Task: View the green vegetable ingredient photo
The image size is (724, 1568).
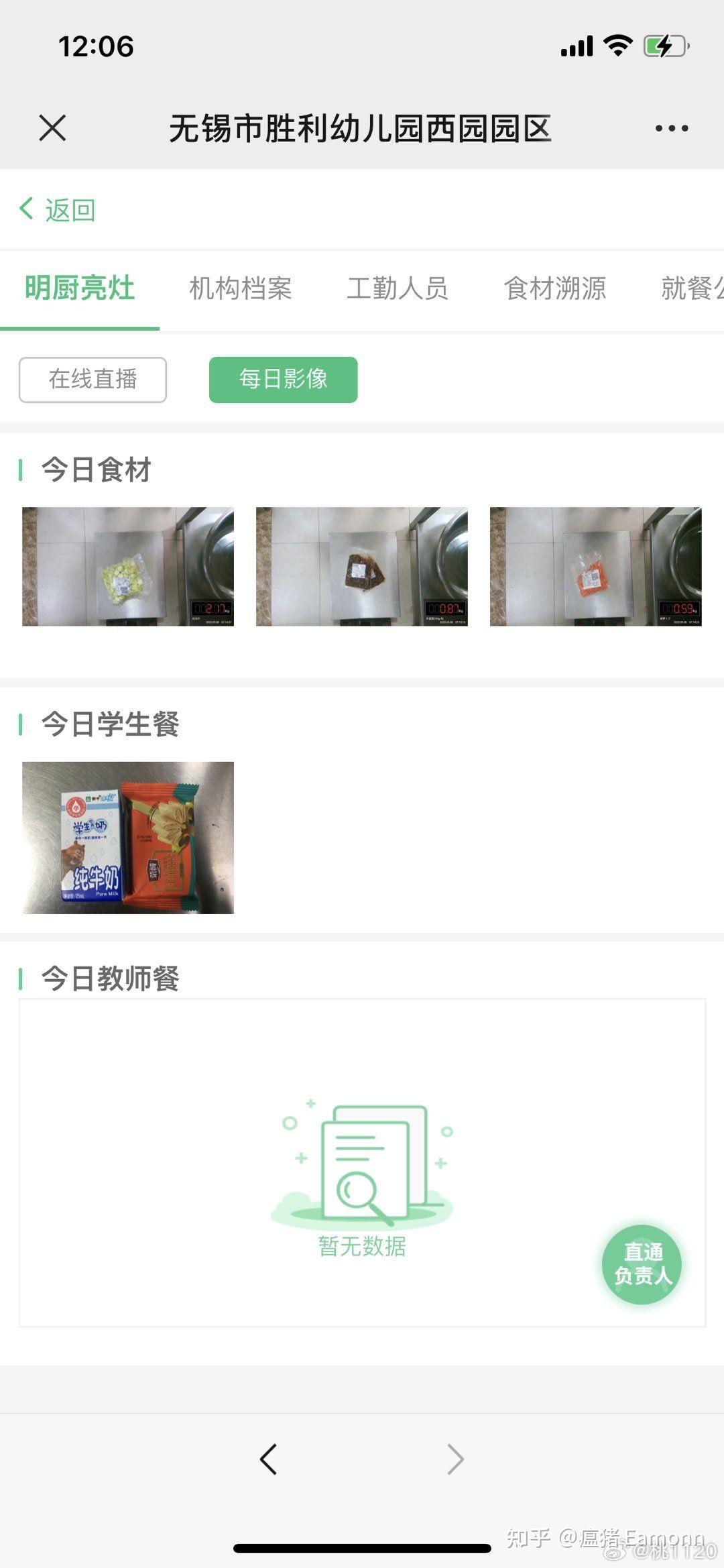Action: [128, 567]
